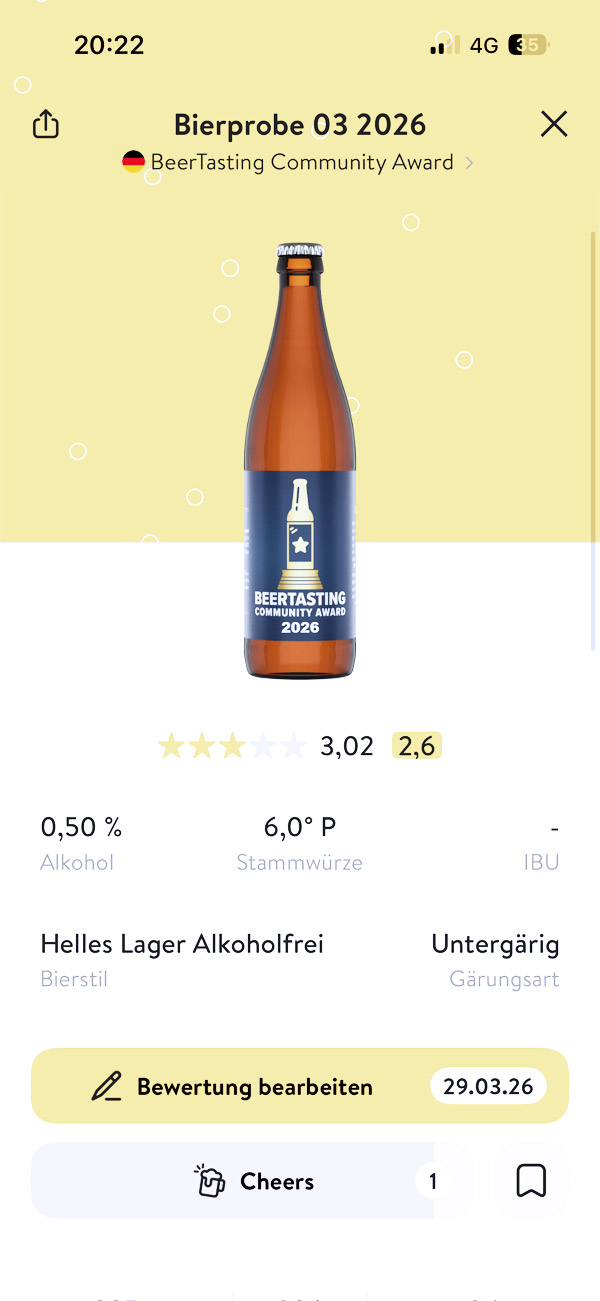Give Cheers to this beer
The height and width of the screenshot is (1301, 600).
[254, 1181]
